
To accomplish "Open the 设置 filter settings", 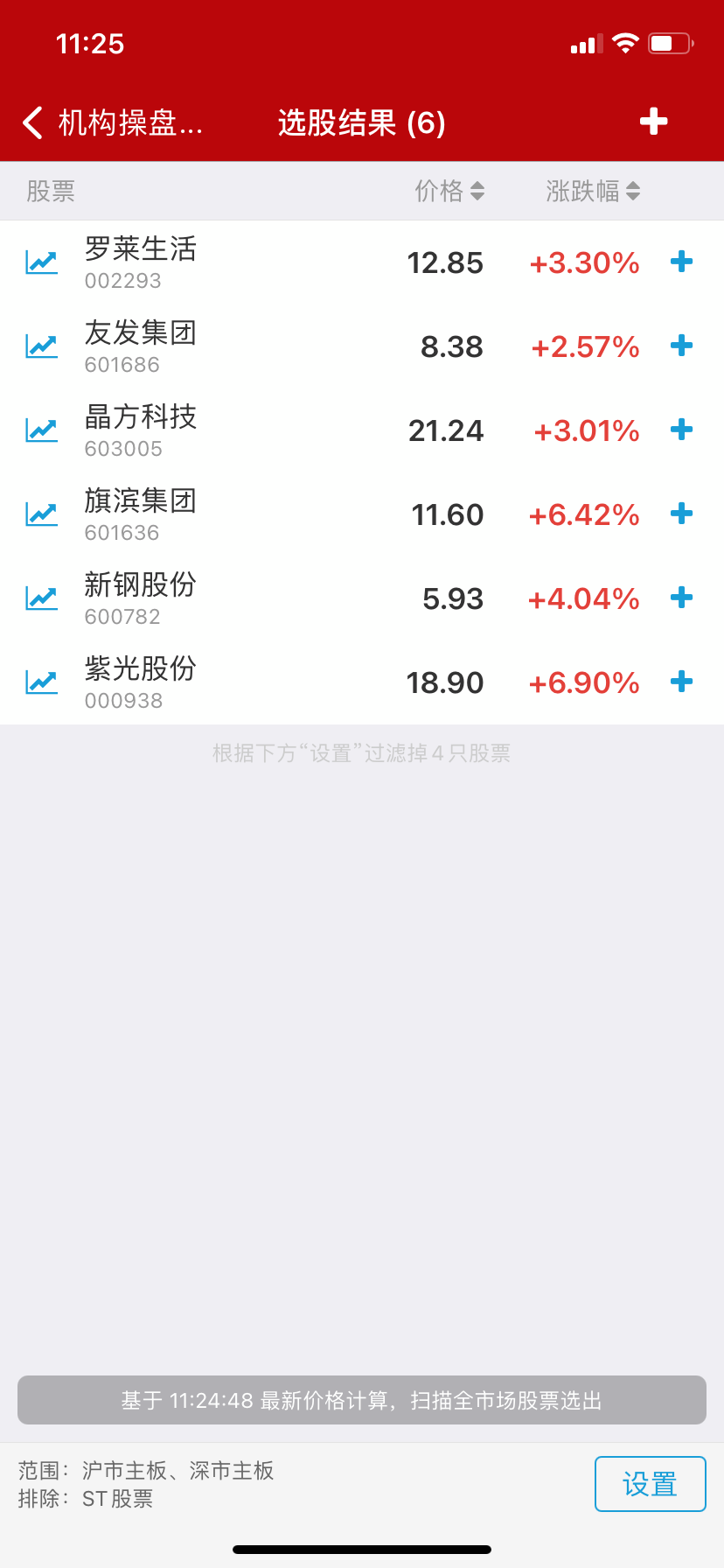I will (650, 1484).
